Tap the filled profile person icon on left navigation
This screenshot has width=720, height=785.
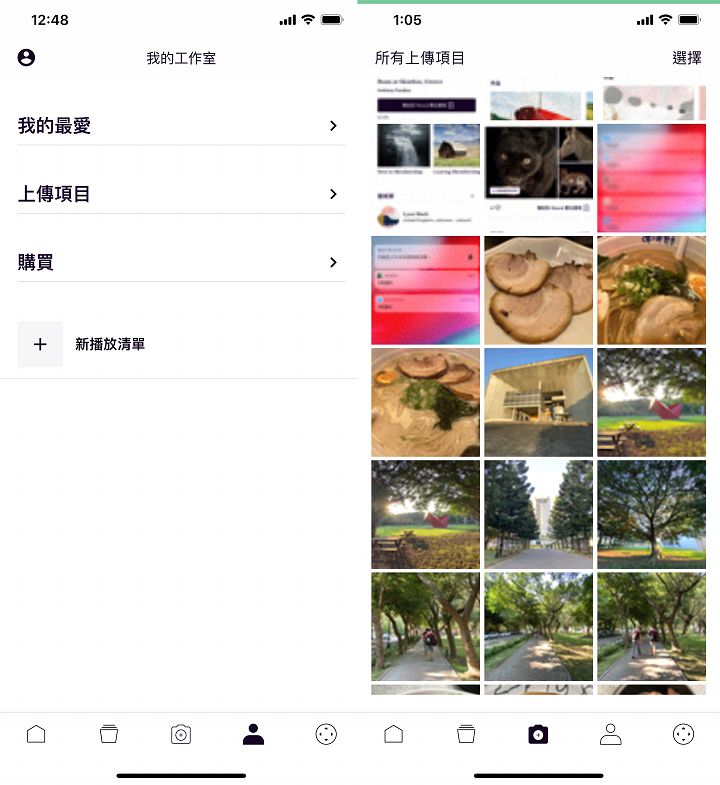(253, 733)
